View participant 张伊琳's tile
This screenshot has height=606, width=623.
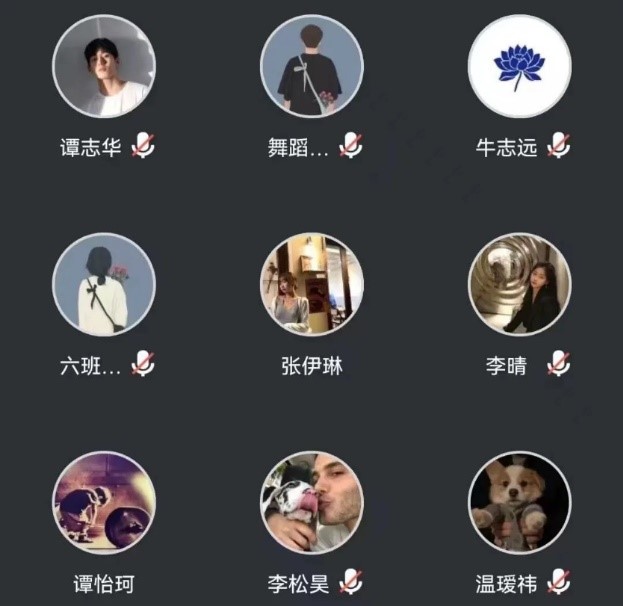(x=311, y=284)
